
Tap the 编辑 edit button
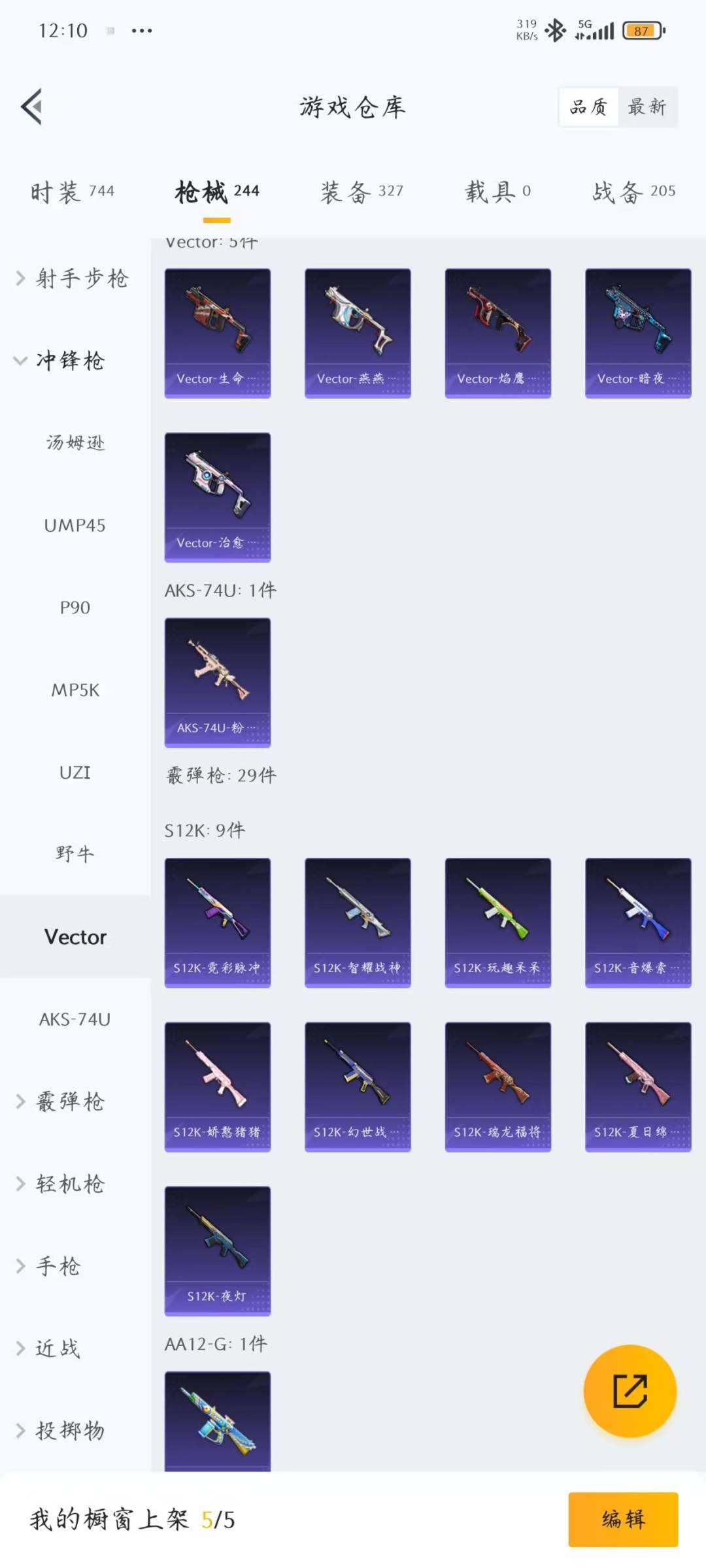coord(622,1520)
